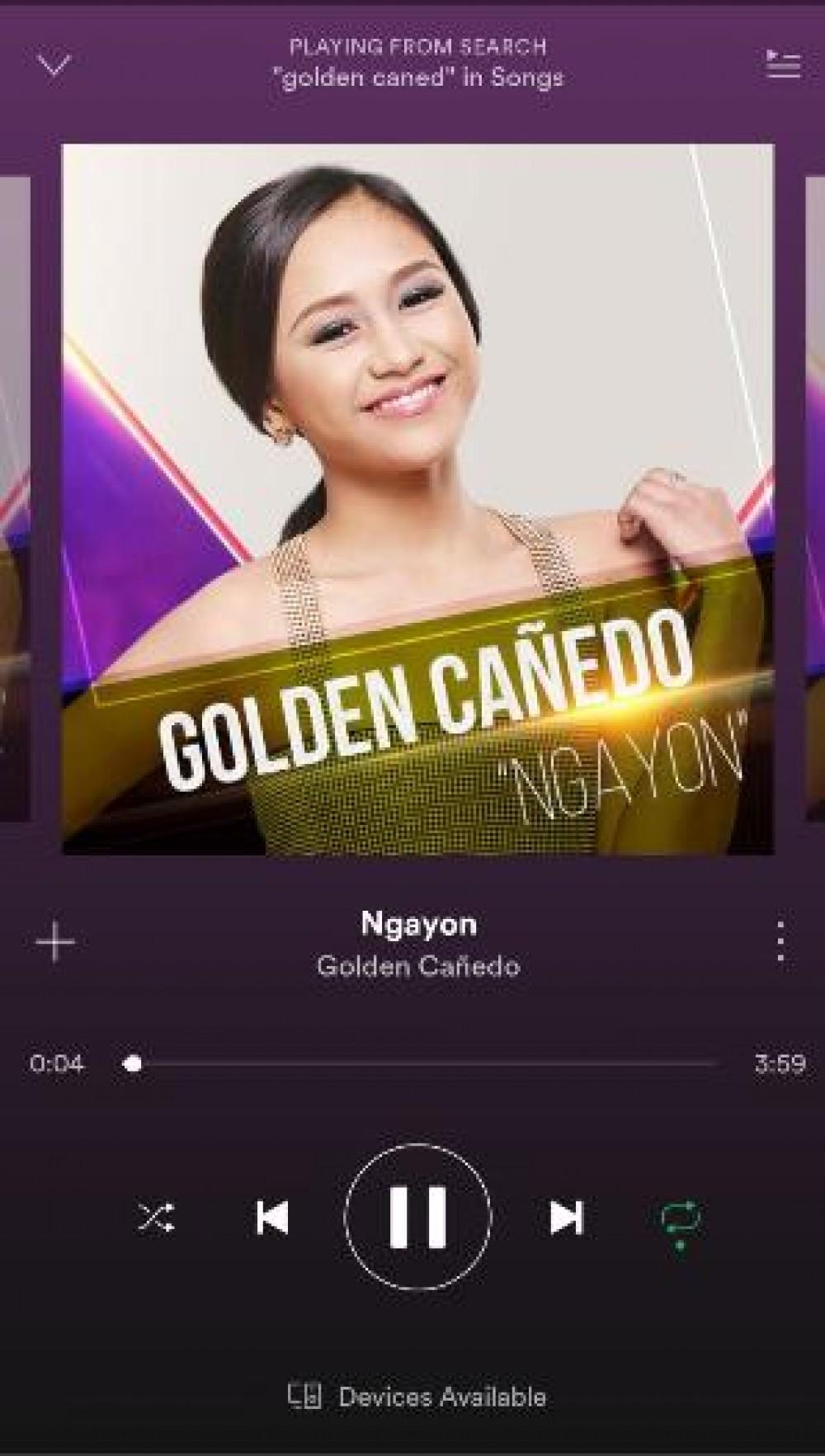This screenshot has width=825, height=1456.
Task: Skip to the next track
Action: 566,1217
